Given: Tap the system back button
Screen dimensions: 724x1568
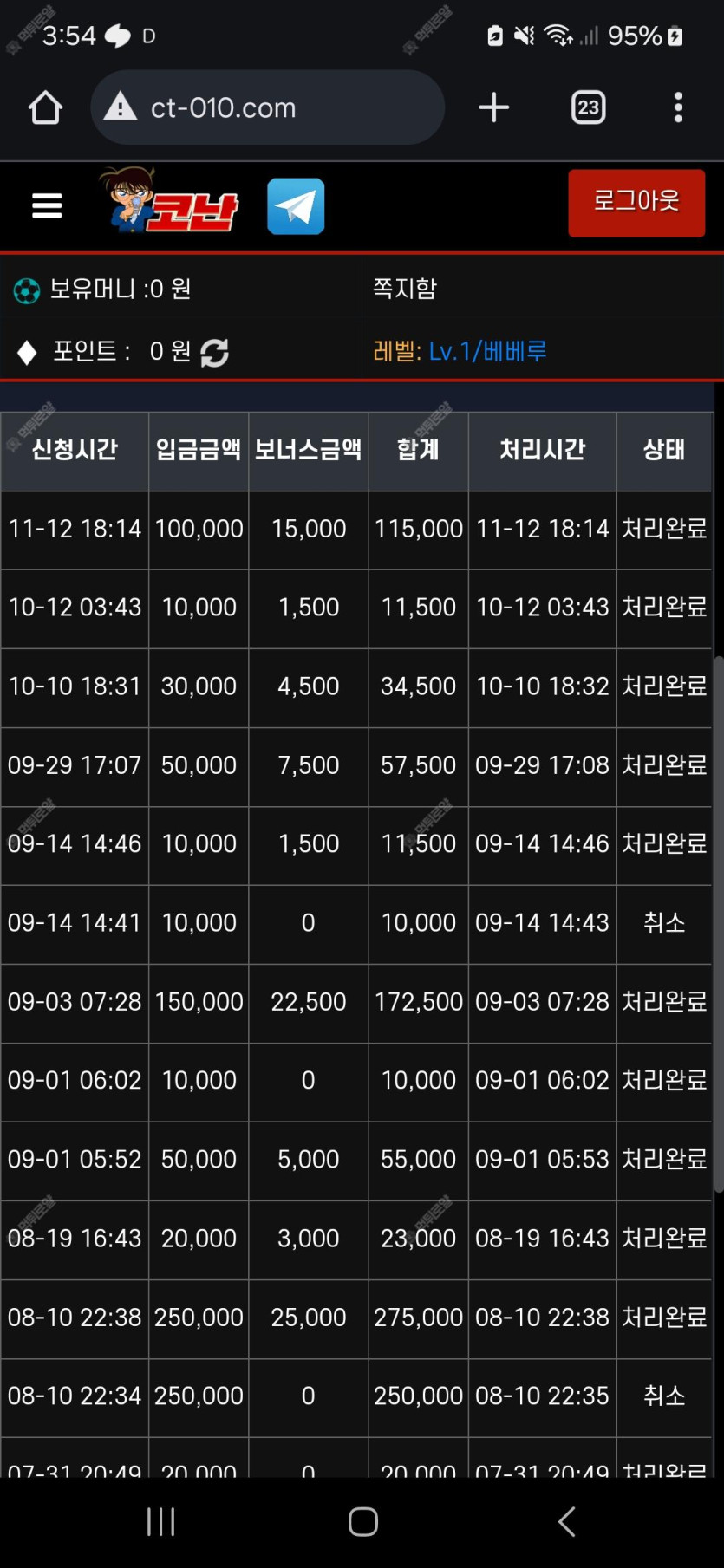Looking at the screenshot, I should [566, 1521].
